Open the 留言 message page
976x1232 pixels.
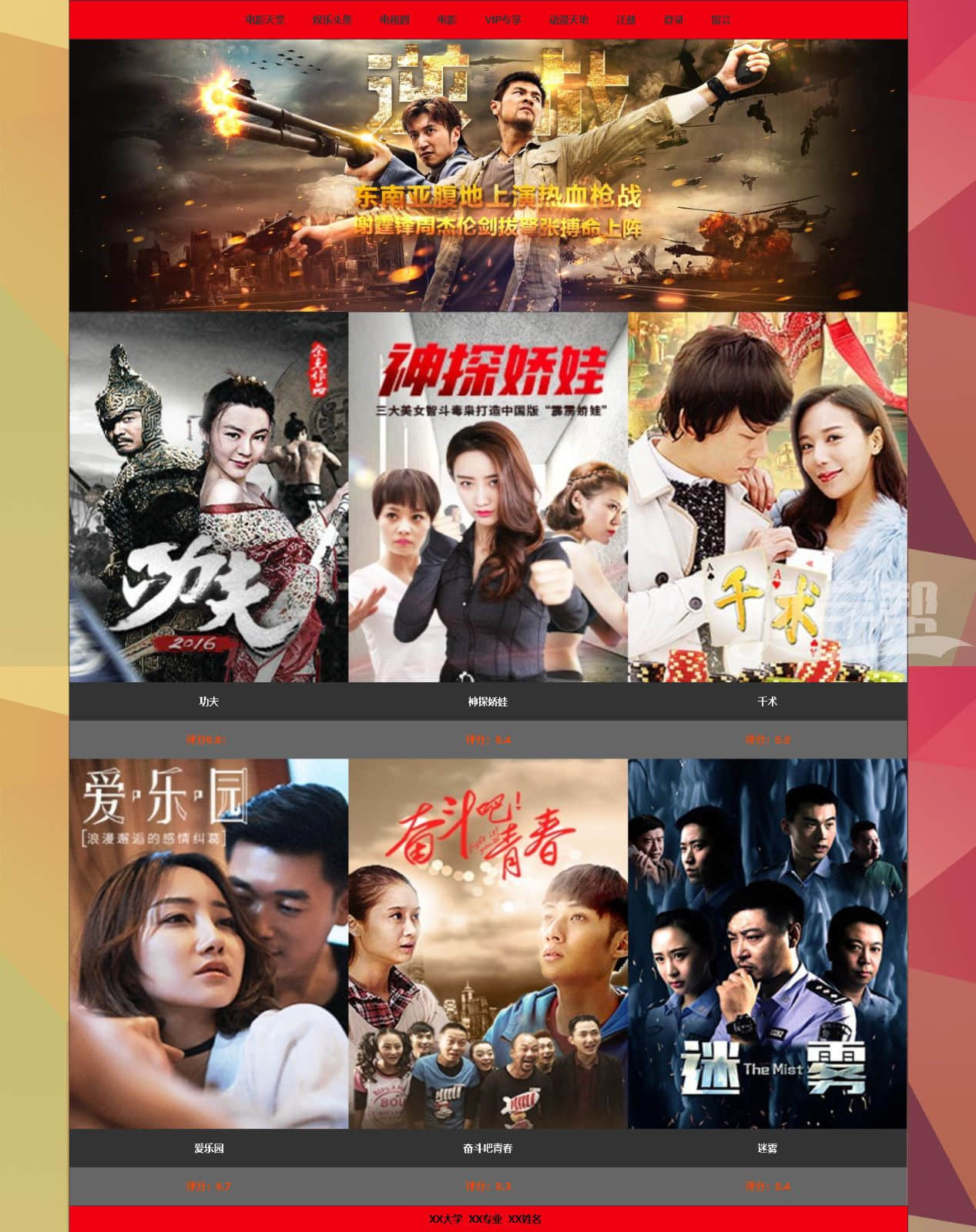pyautogui.click(x=721, y=20)
